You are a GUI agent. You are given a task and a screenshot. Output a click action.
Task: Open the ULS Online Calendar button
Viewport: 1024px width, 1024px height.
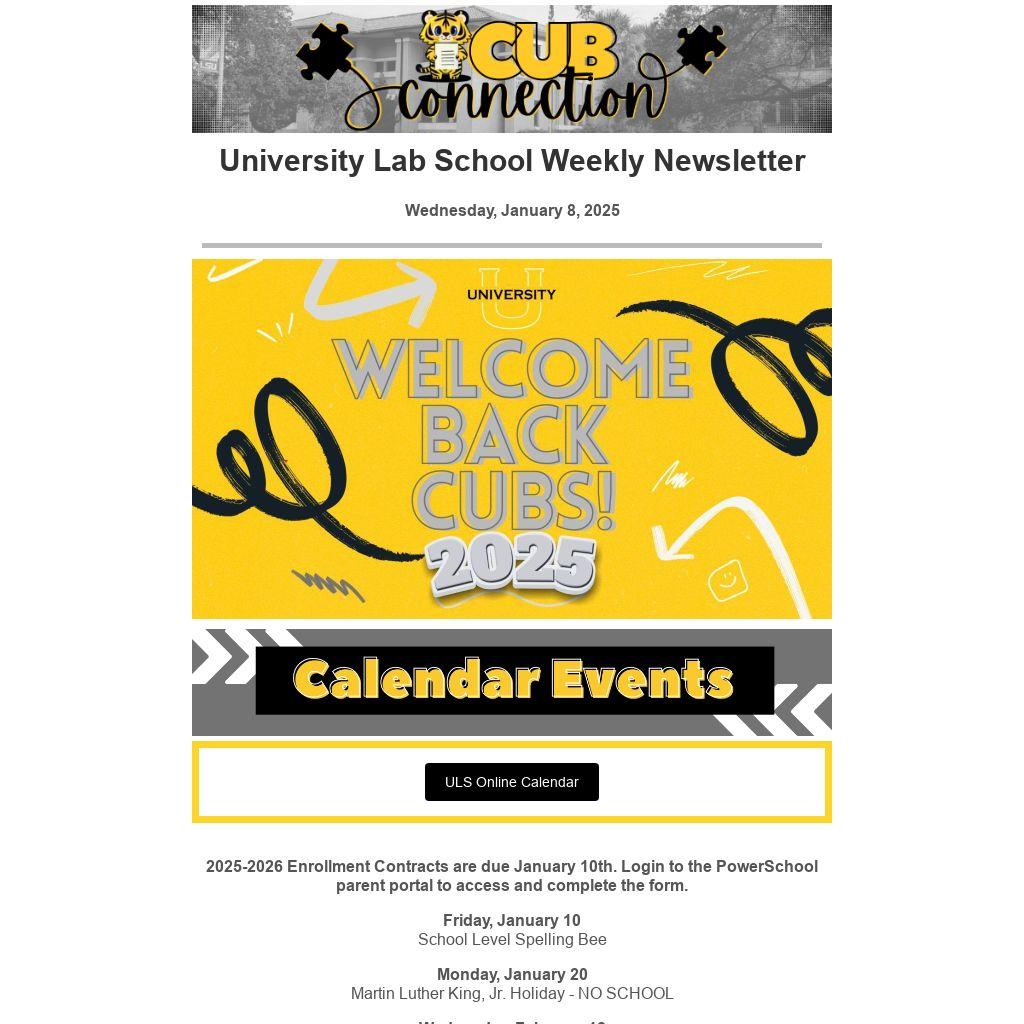[511, 782]
